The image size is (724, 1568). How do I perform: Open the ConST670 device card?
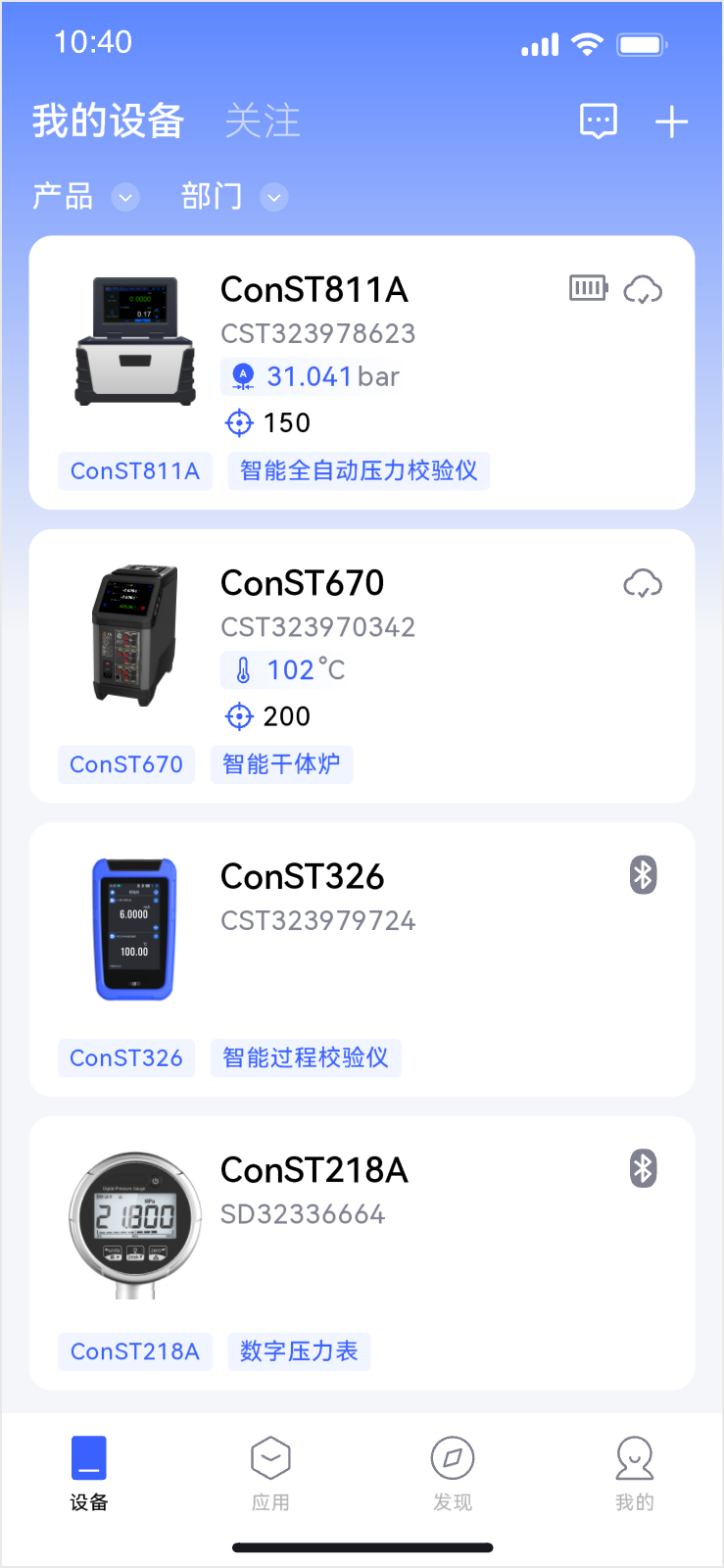[x=302, y=583]
